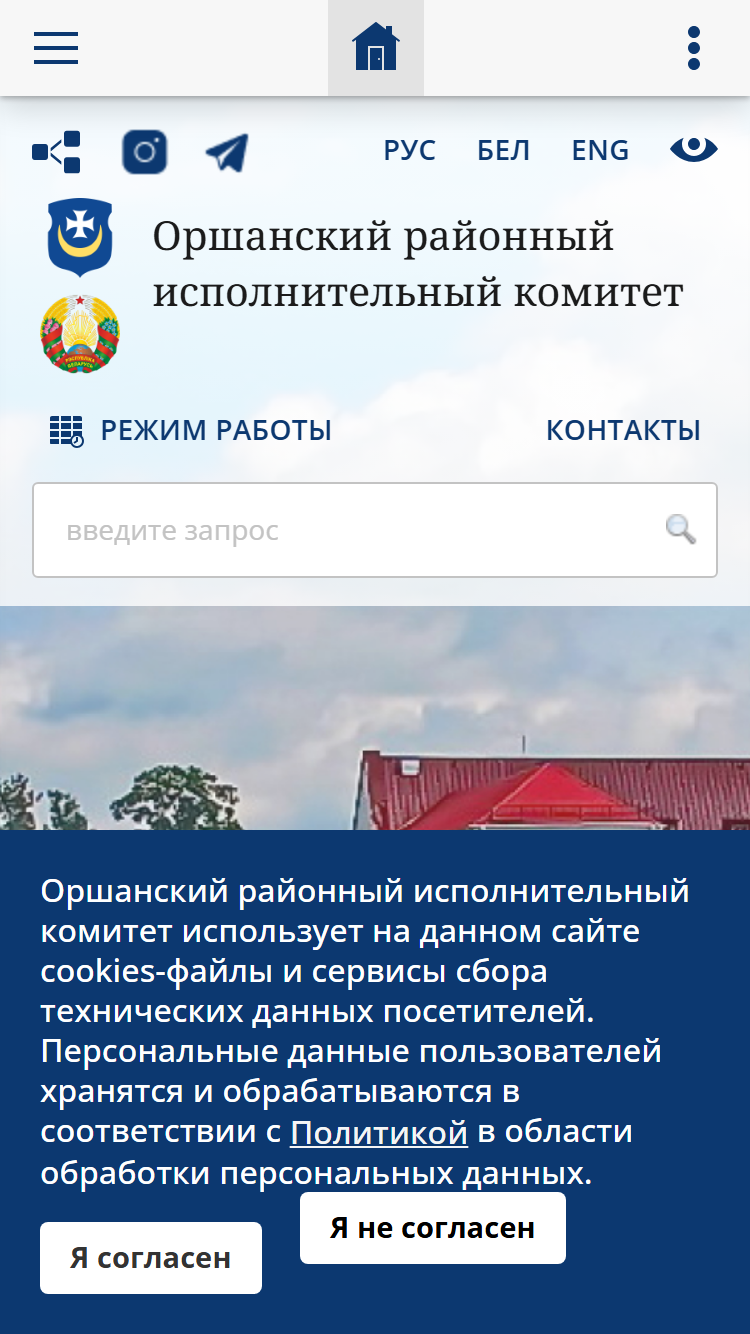Open the Политикой link in cookie notice
The height and width of the screenshot is (1334, 750).
coord(379,1133)
